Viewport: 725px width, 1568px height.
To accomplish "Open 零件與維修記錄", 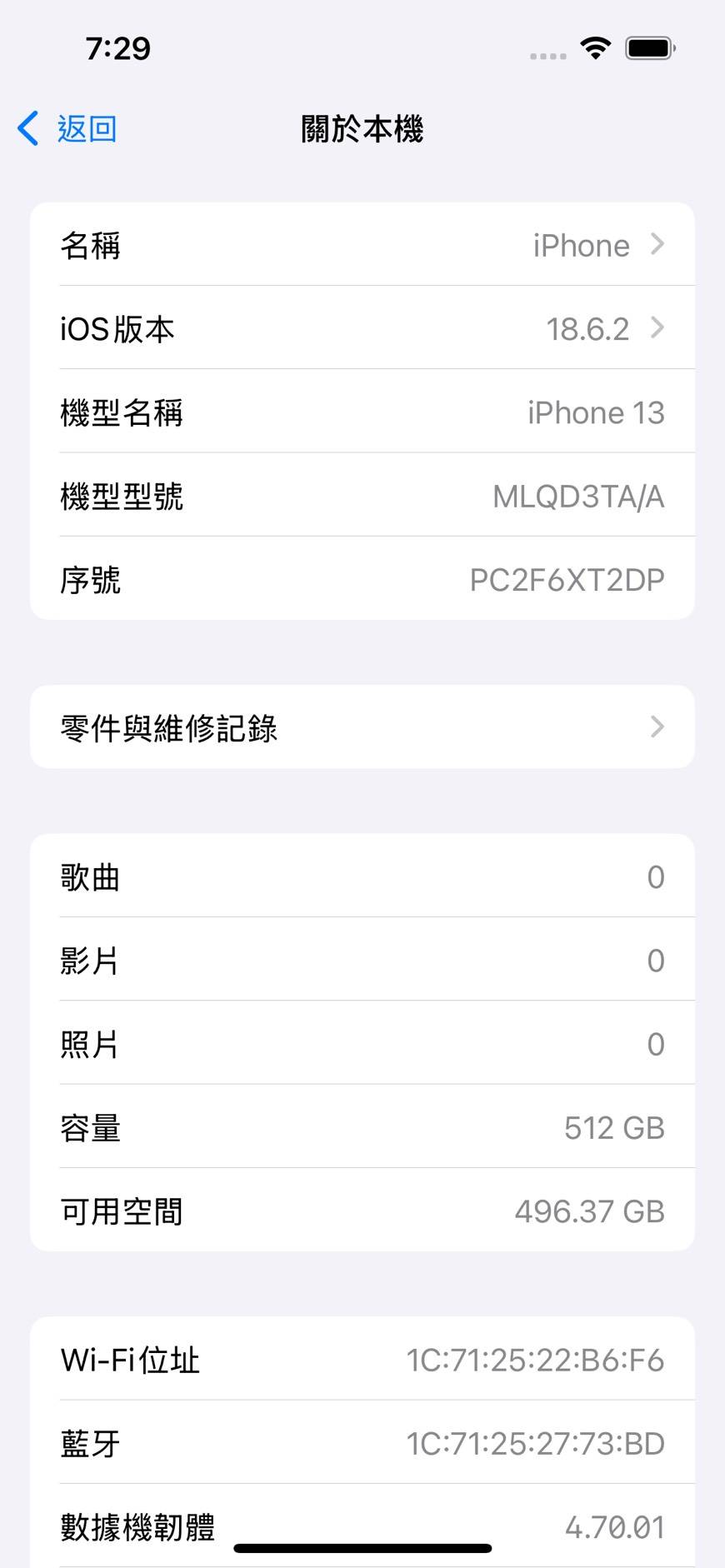I will coord(362,727).
